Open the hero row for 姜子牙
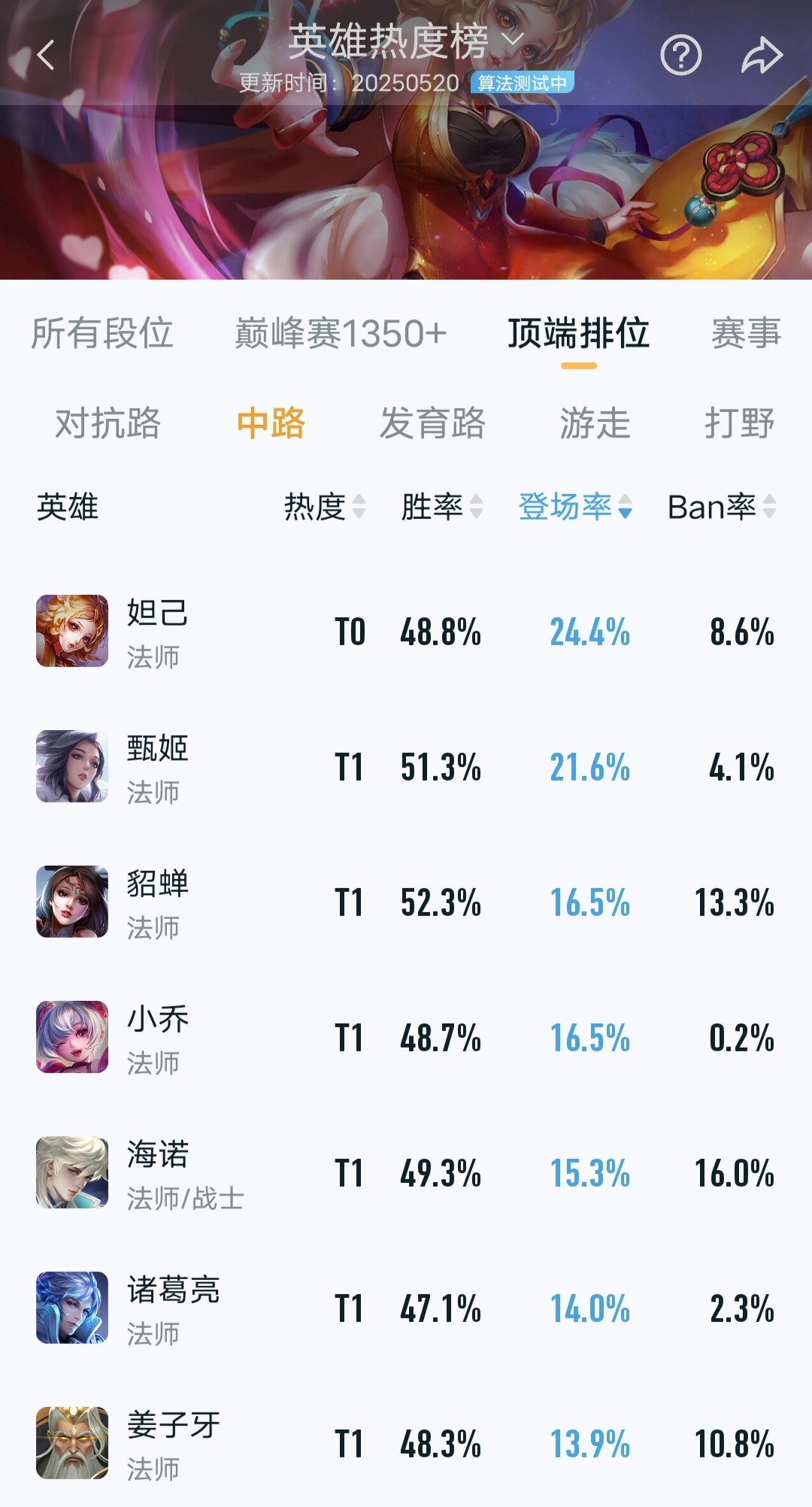Screen dimensions: 812x1507 click(406, 1444)
